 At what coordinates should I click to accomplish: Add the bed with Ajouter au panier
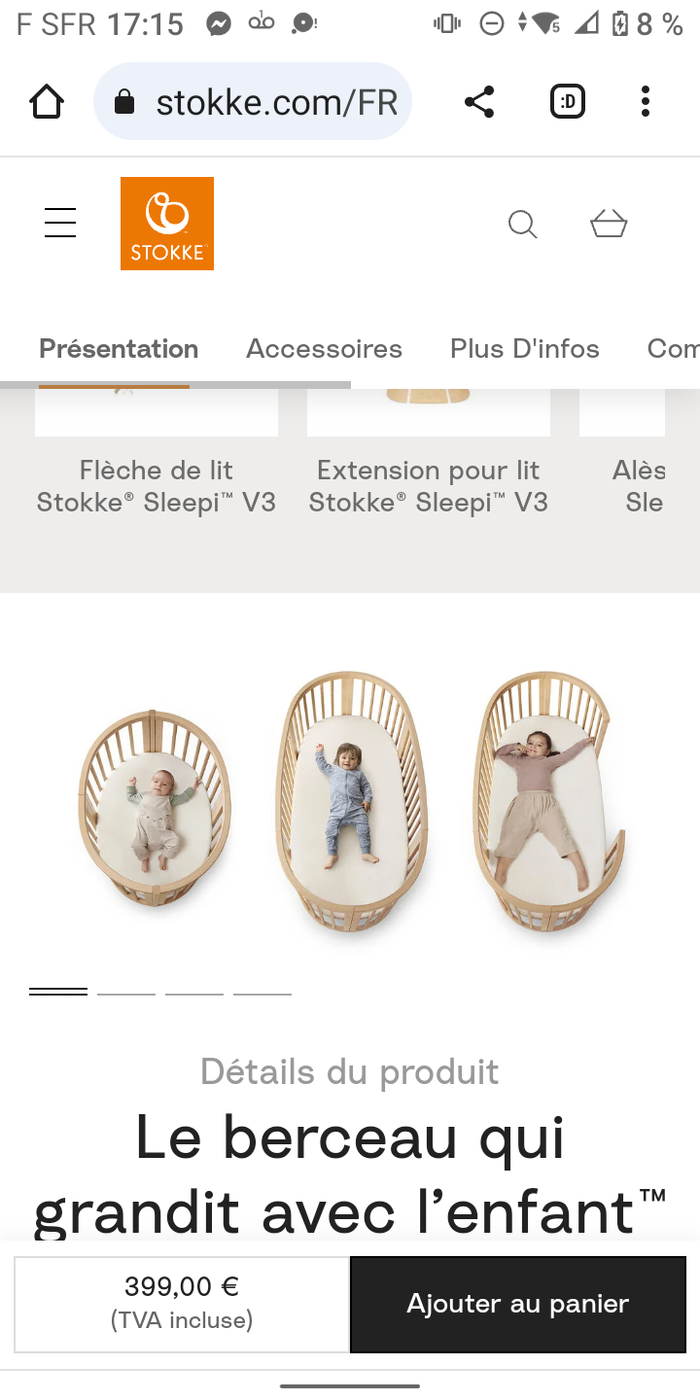[517, 1304]
